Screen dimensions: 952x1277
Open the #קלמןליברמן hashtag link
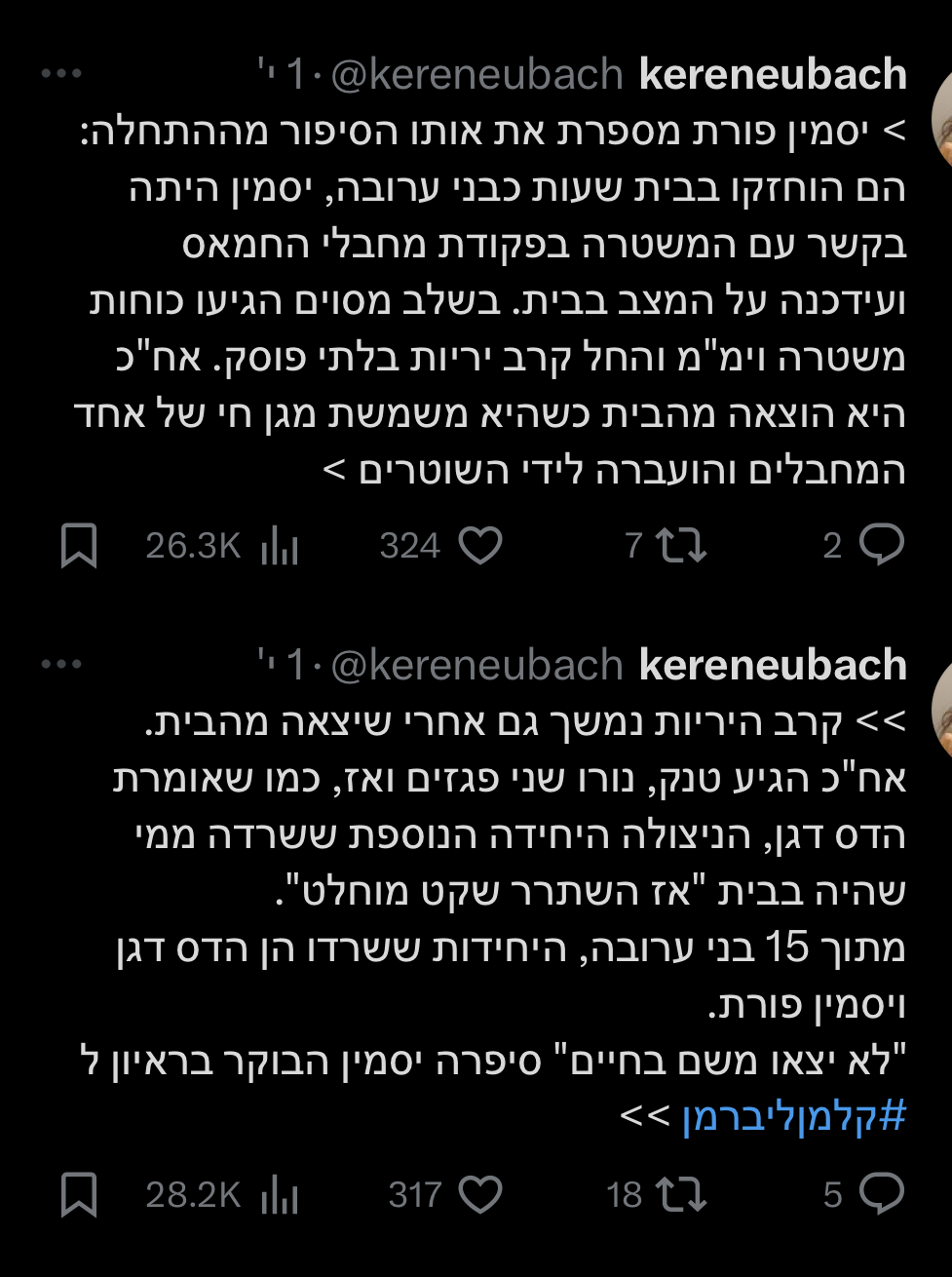[794, 1116]
